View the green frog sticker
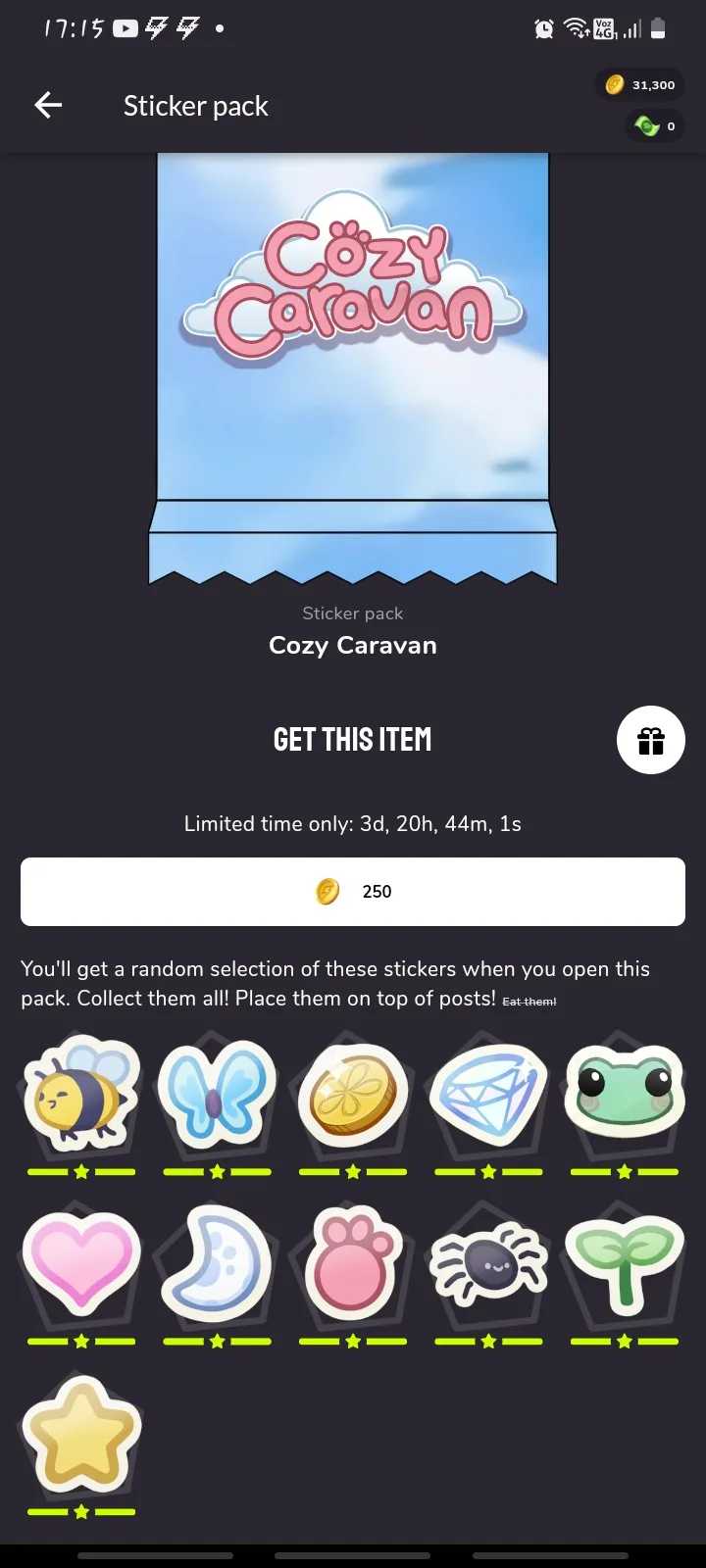 (624, 1090)
